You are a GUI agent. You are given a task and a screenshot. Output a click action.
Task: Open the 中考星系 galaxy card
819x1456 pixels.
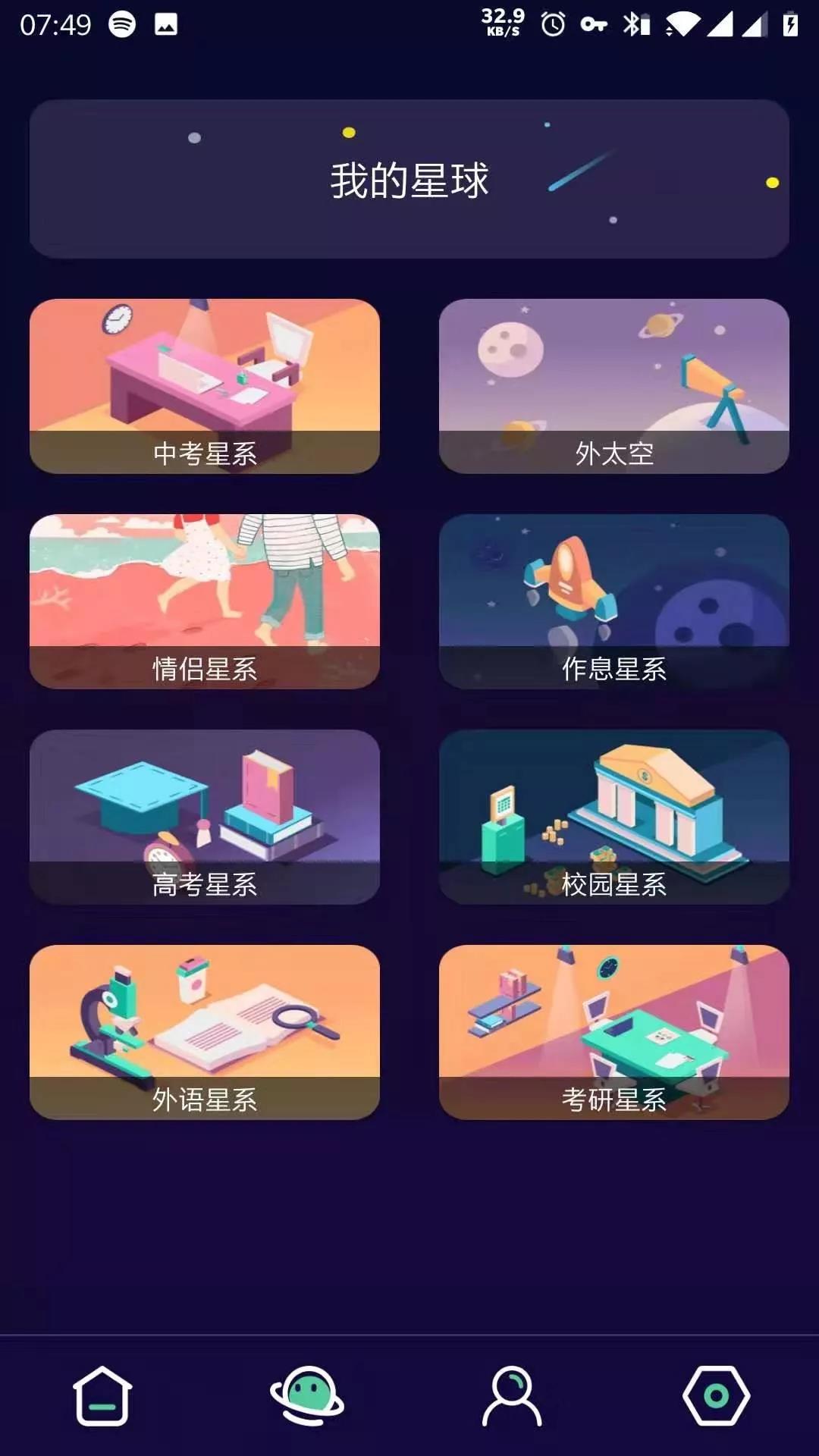coord(205,387)
